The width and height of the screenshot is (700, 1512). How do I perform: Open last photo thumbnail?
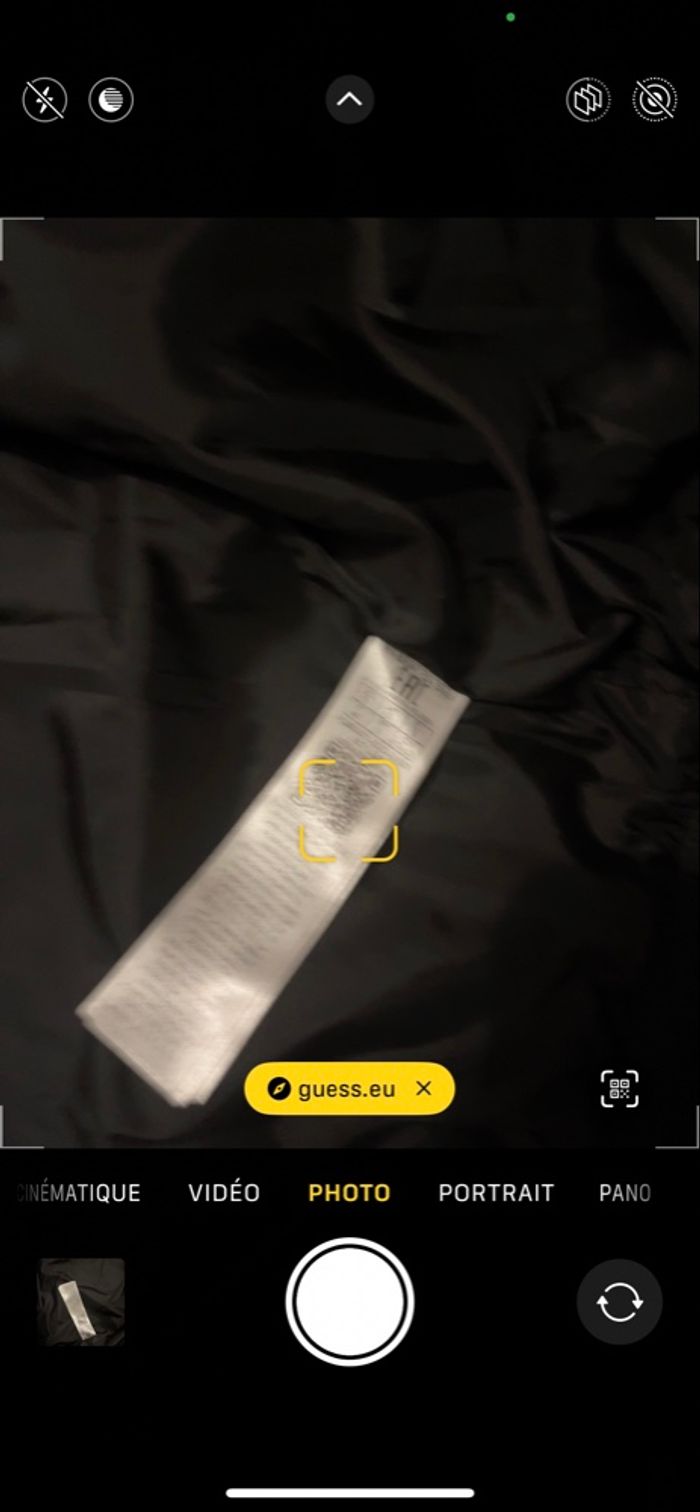pos(81,1302)
